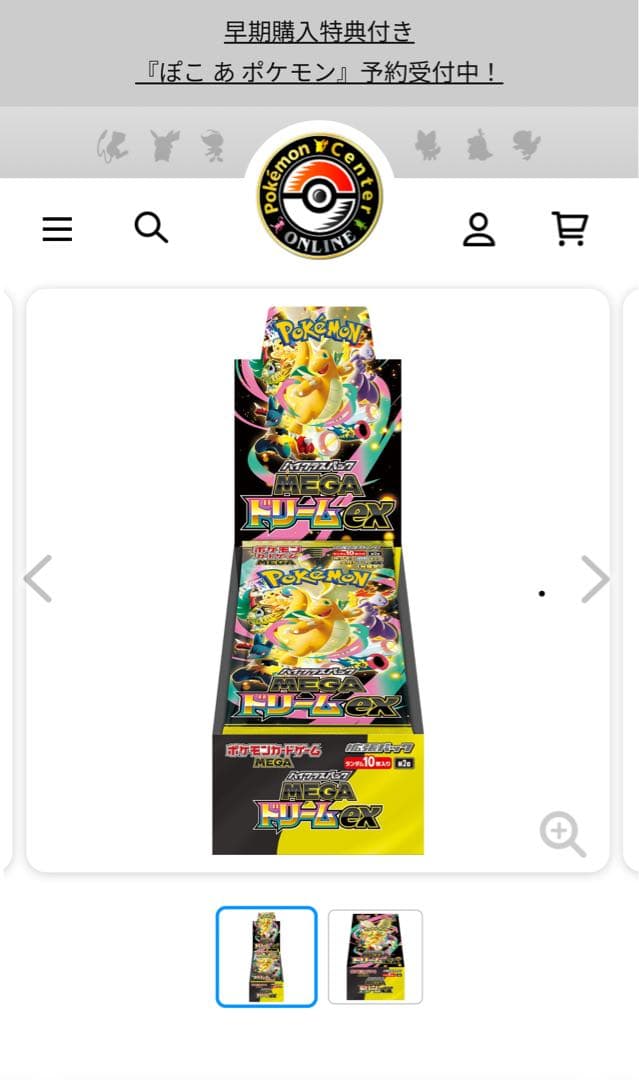
Task: Zoom in on the product image
Action: [x=562, y=834]
